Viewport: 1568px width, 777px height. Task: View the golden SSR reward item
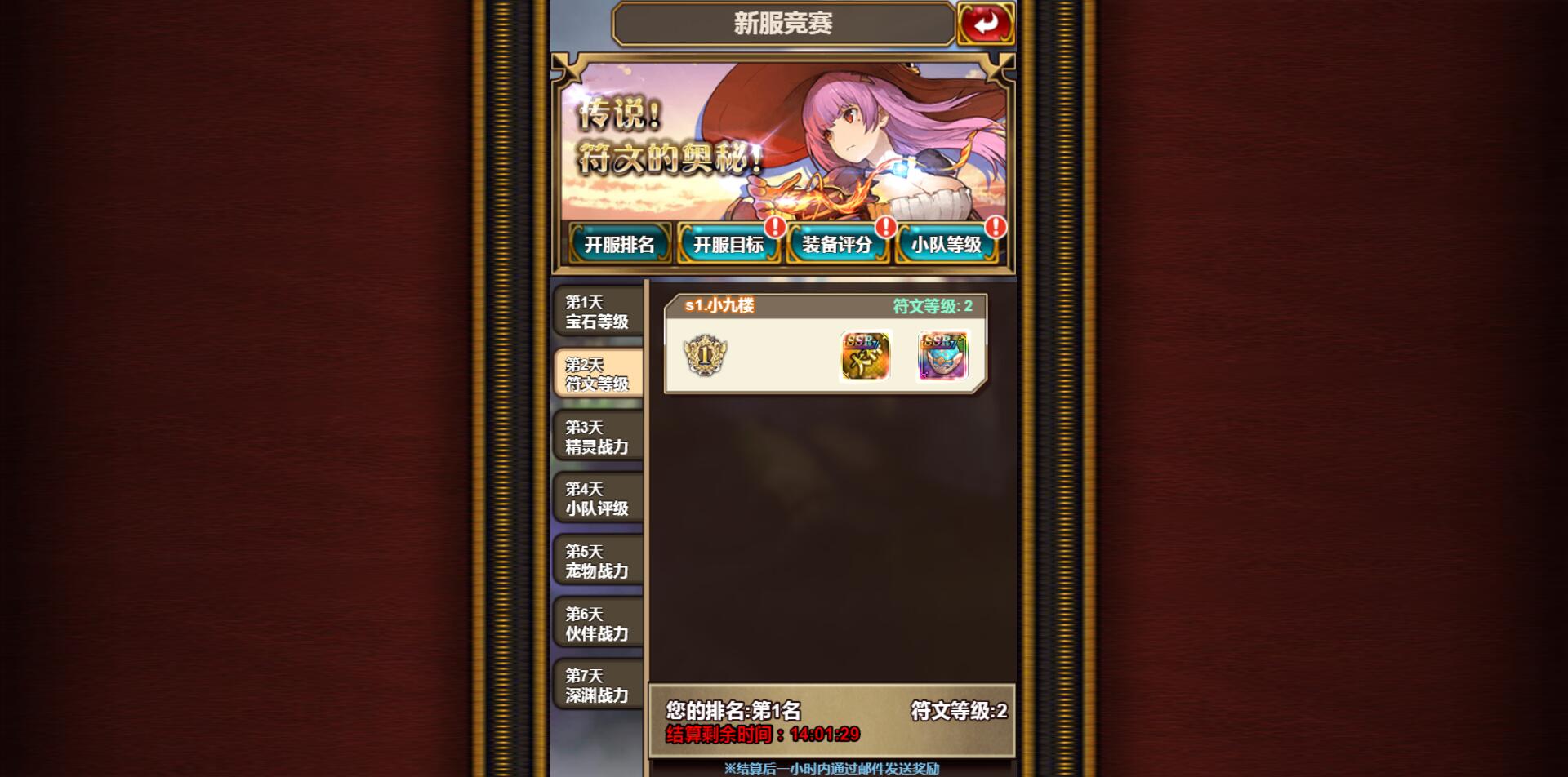866,356
